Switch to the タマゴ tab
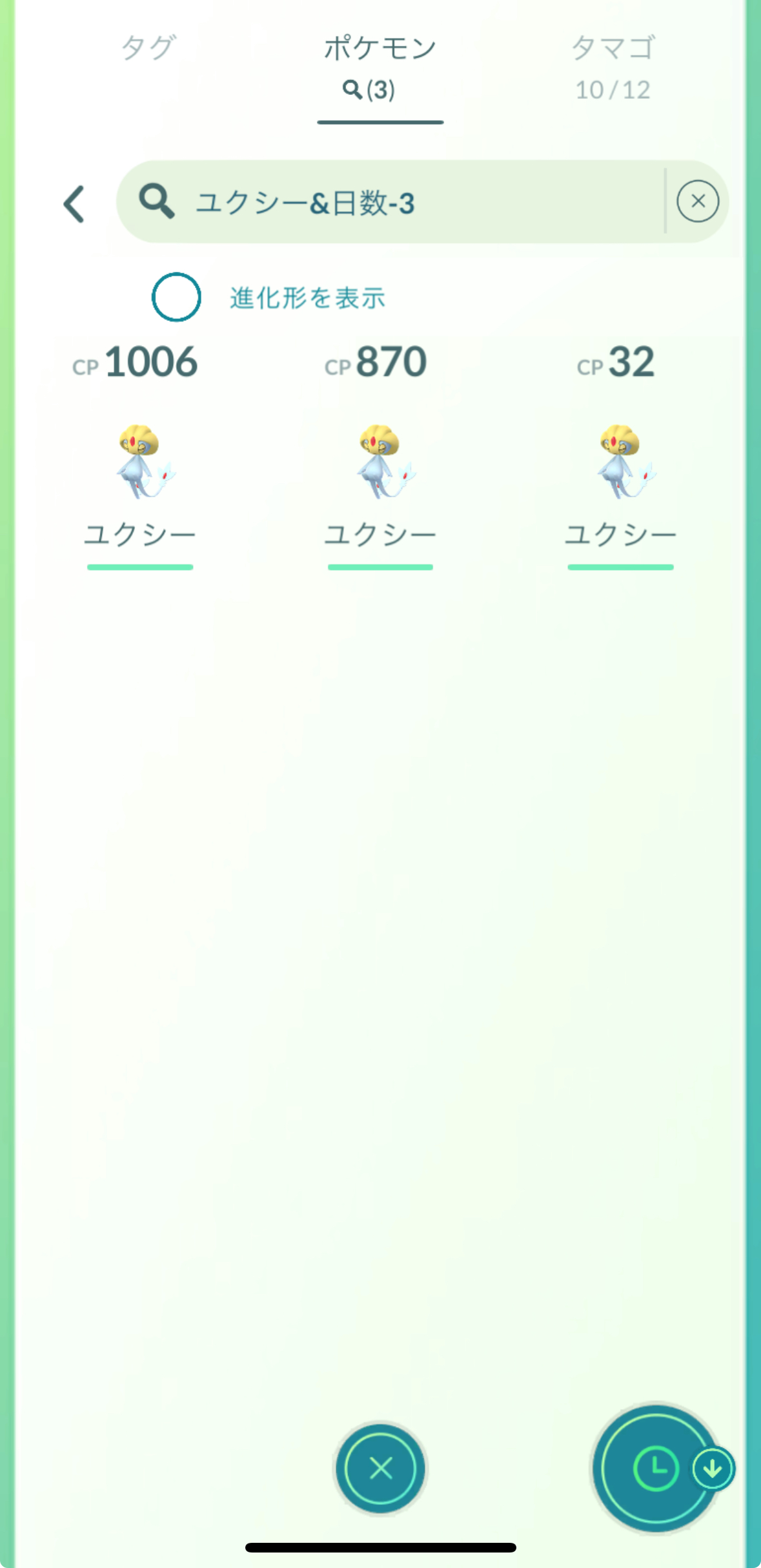Viewport: 761px width, 1568px height. tap(613, 65)
